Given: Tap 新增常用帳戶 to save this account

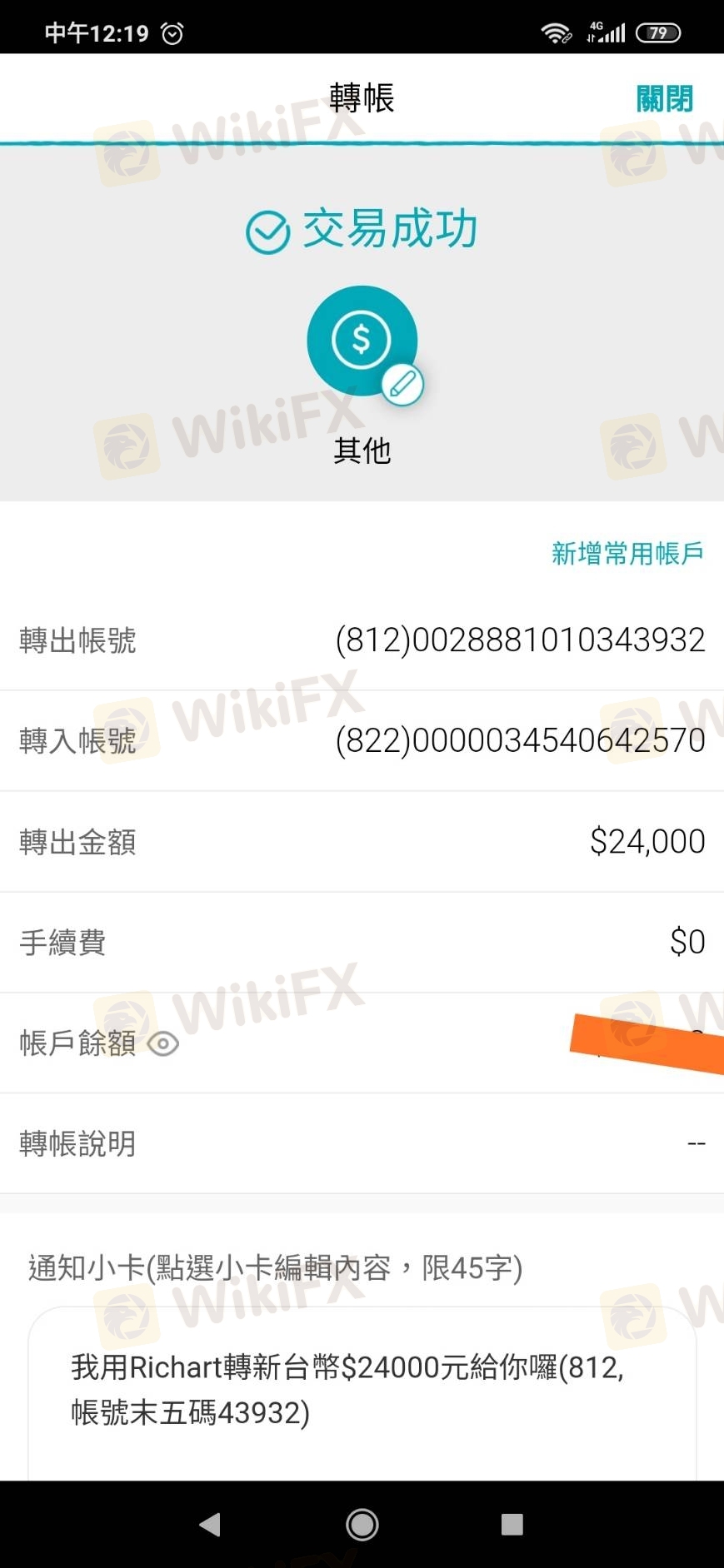Looking at the screenshot, I should click(x=627, y=553).
